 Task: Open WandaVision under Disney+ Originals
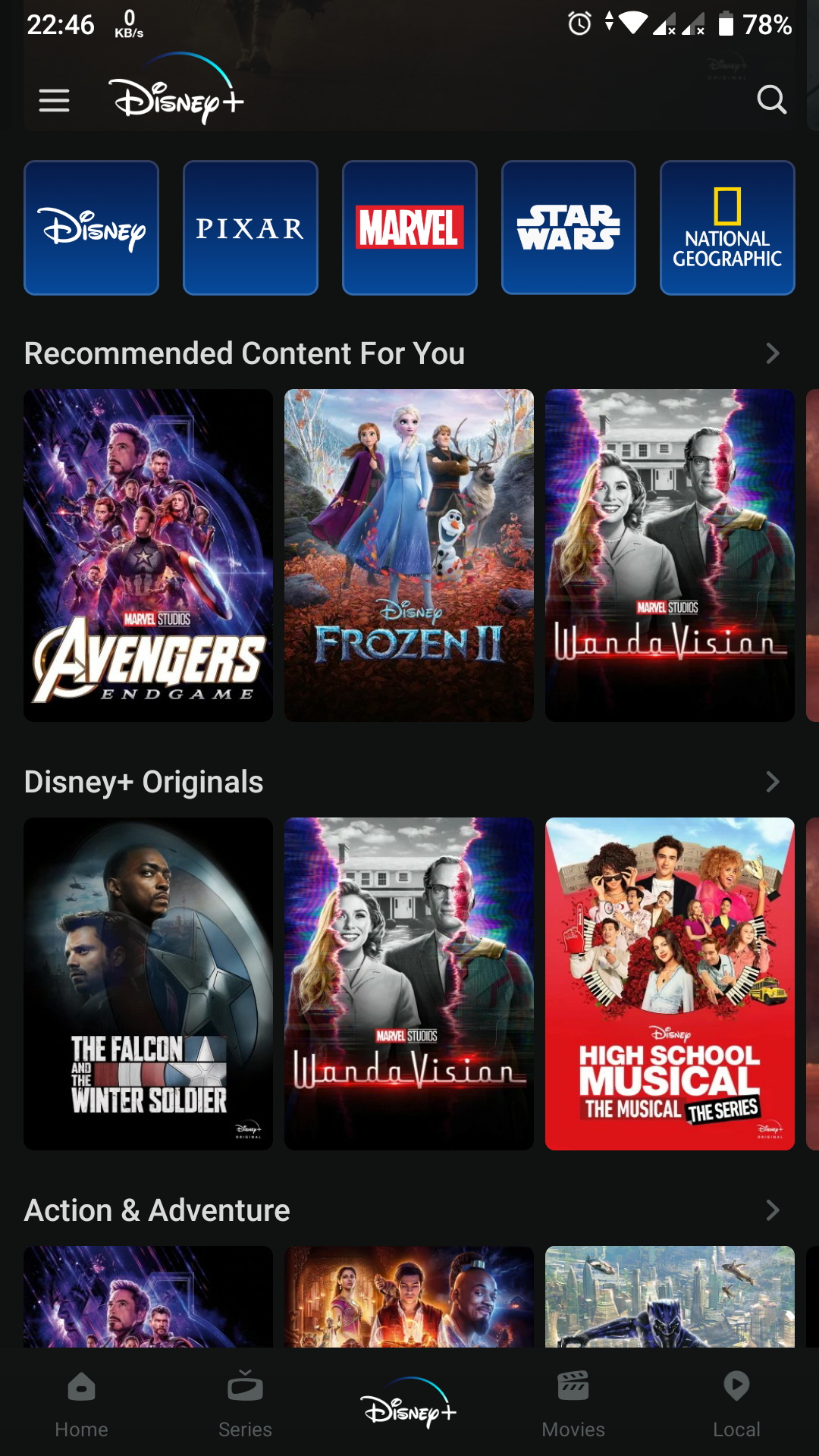click(x=409, y=984)
